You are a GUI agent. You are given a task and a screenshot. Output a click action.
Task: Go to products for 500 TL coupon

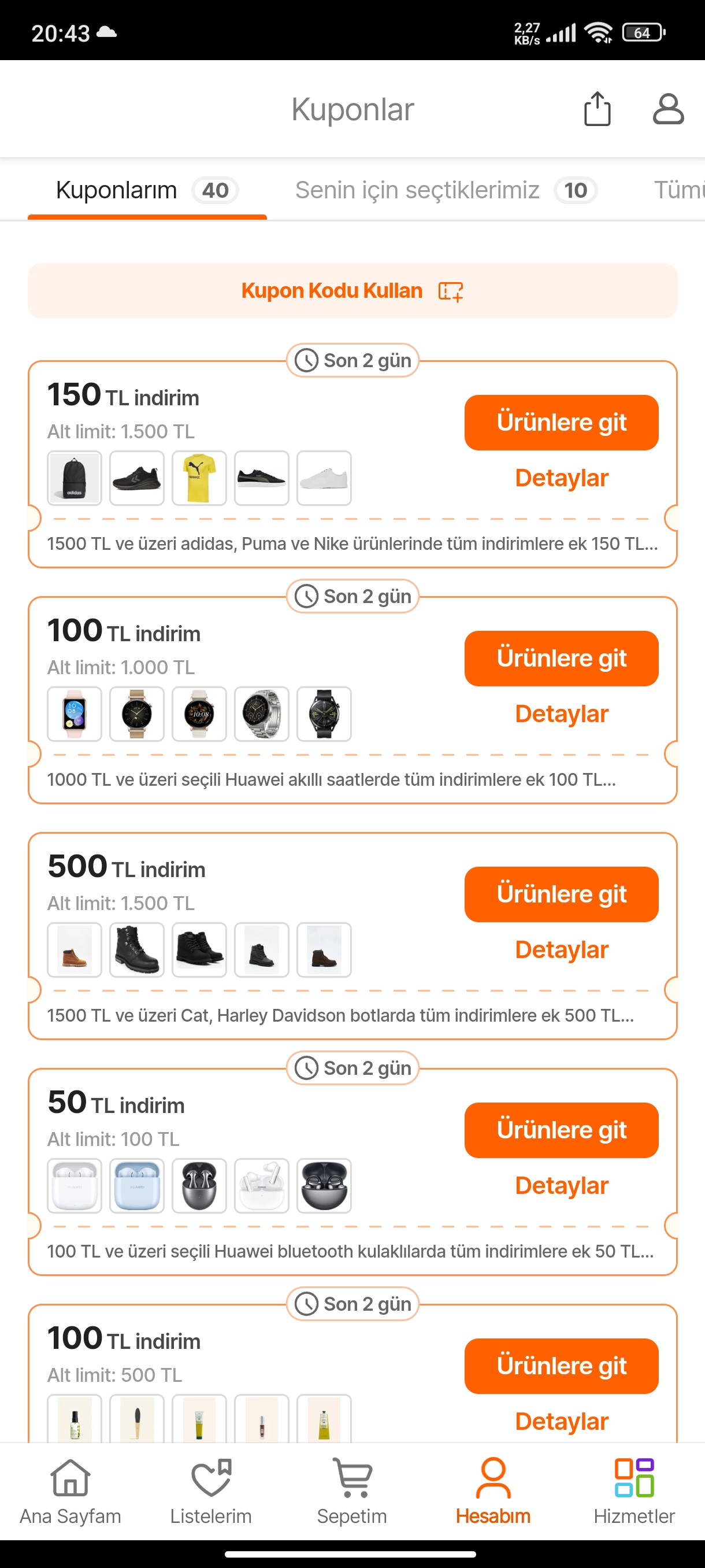[561, 894]
